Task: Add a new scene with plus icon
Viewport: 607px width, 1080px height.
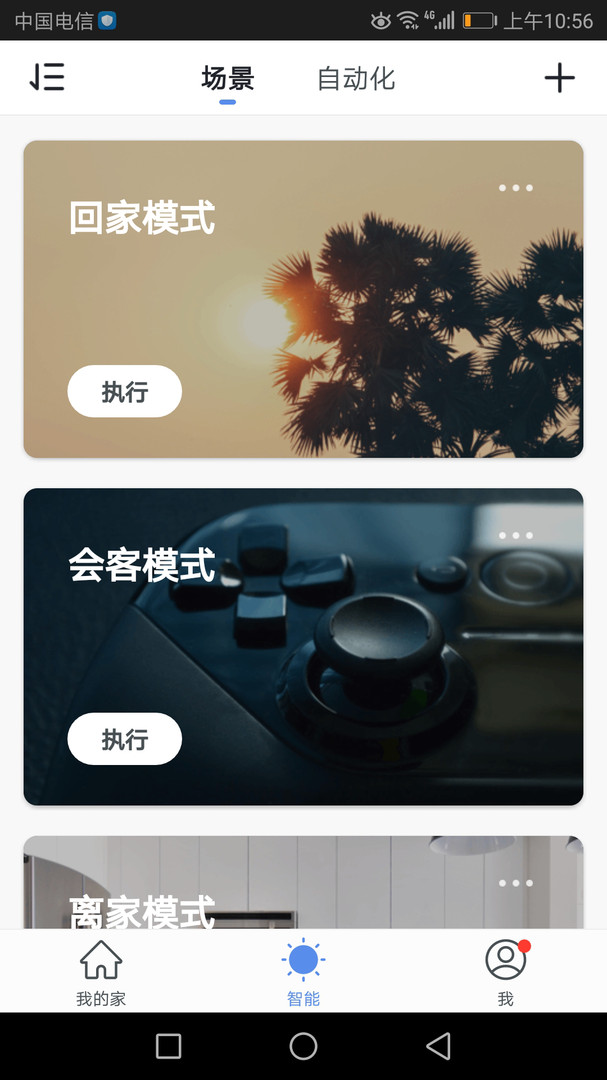Action: pos(559,78)
